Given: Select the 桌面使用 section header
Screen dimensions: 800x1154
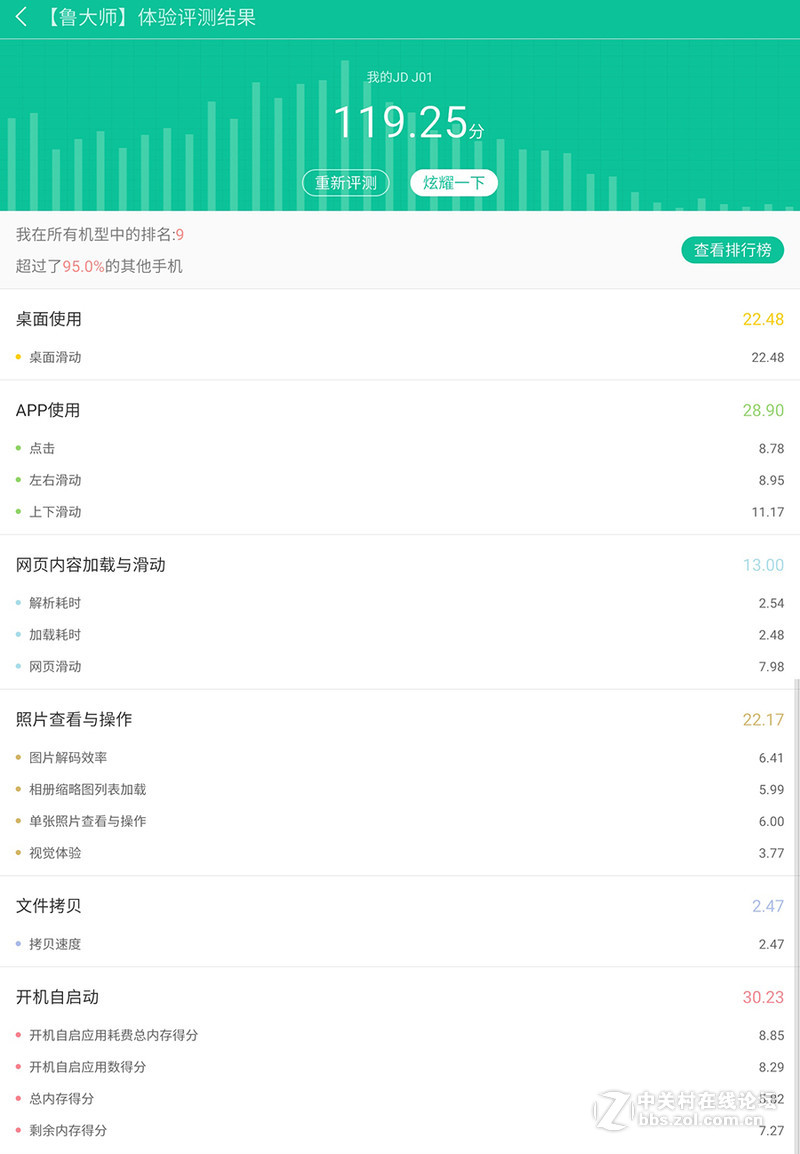Looking at the screenshot, I should (x=48, y=318).
